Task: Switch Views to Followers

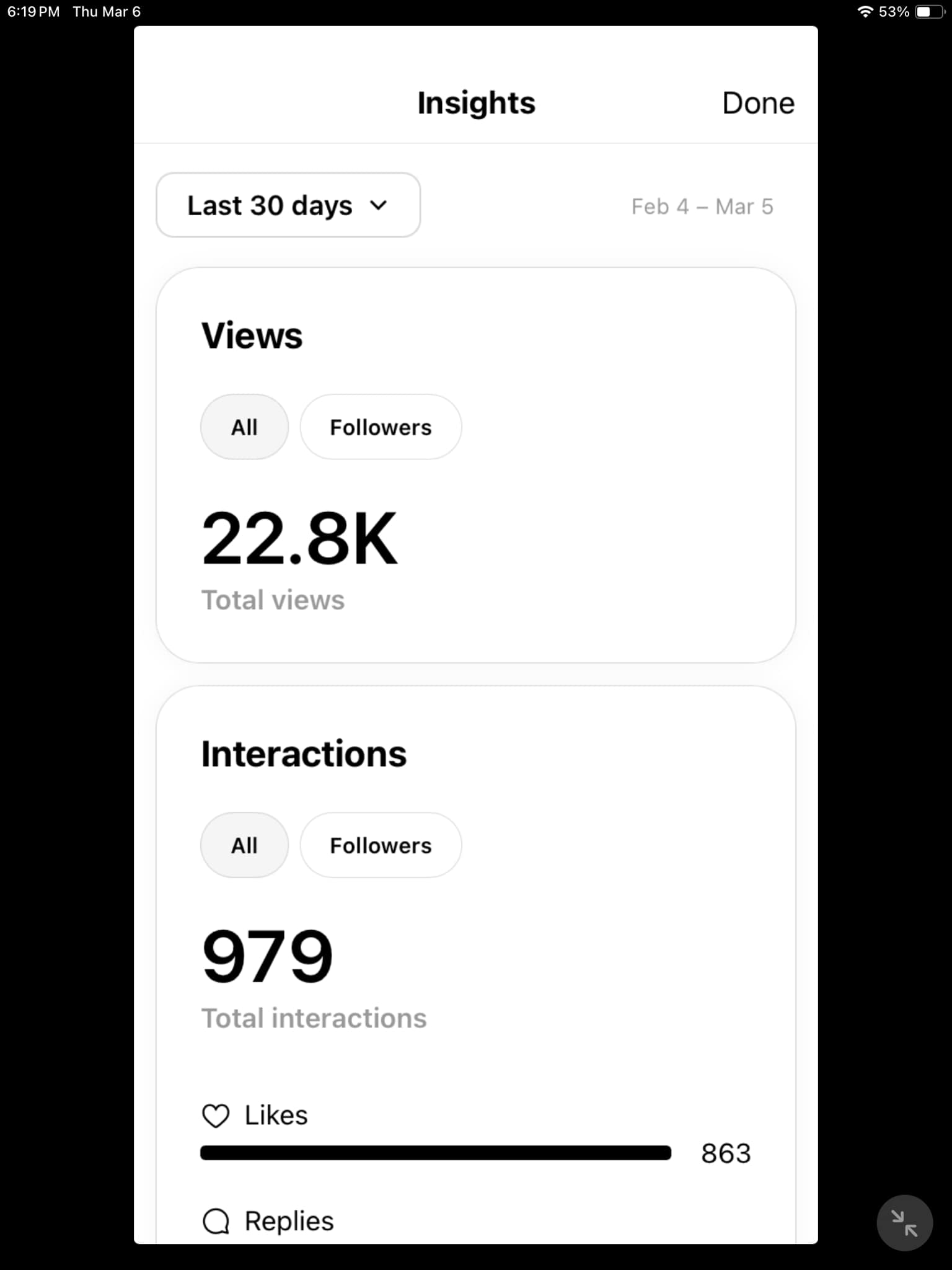Action: click(x=381, y=427)
